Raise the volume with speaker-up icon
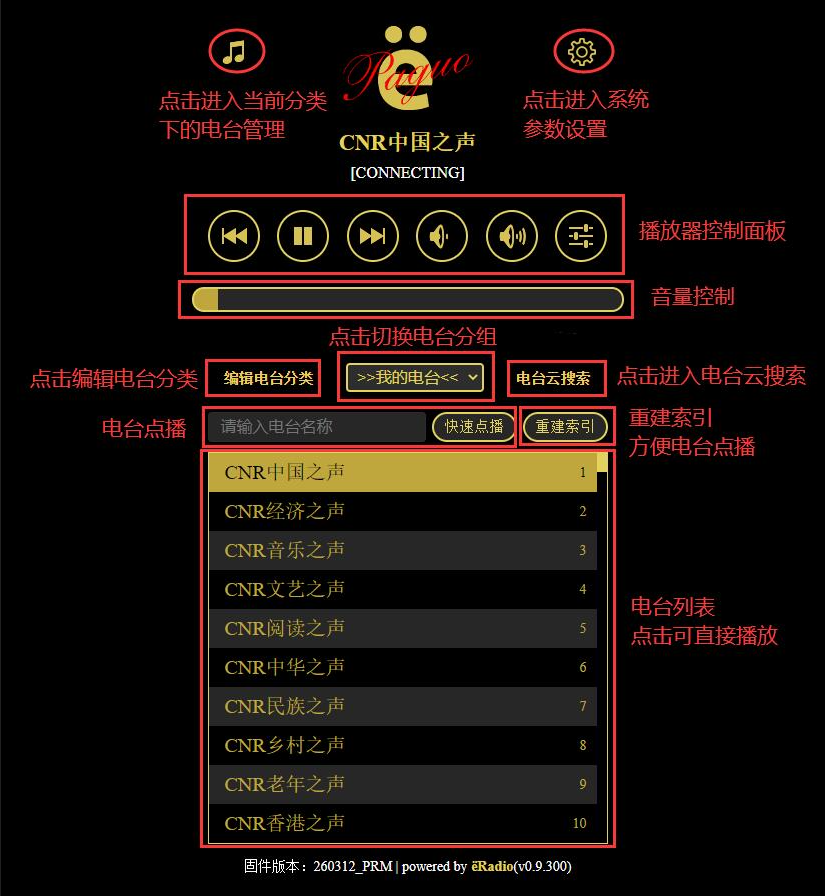Viewport: 825px width, 896px height. pos(512,236)
